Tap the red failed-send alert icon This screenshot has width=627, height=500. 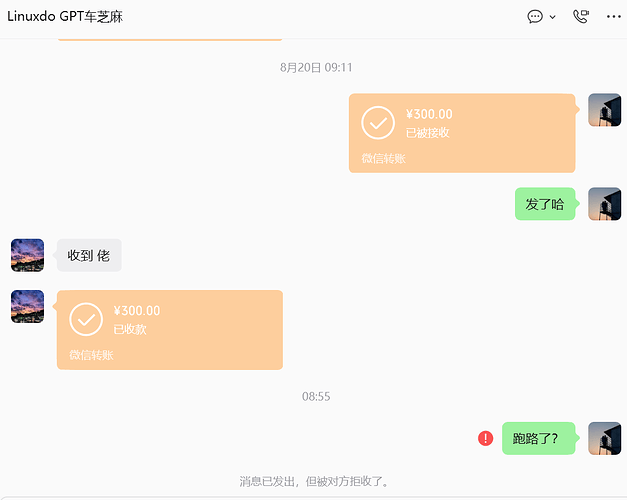[x=485, y=438]
